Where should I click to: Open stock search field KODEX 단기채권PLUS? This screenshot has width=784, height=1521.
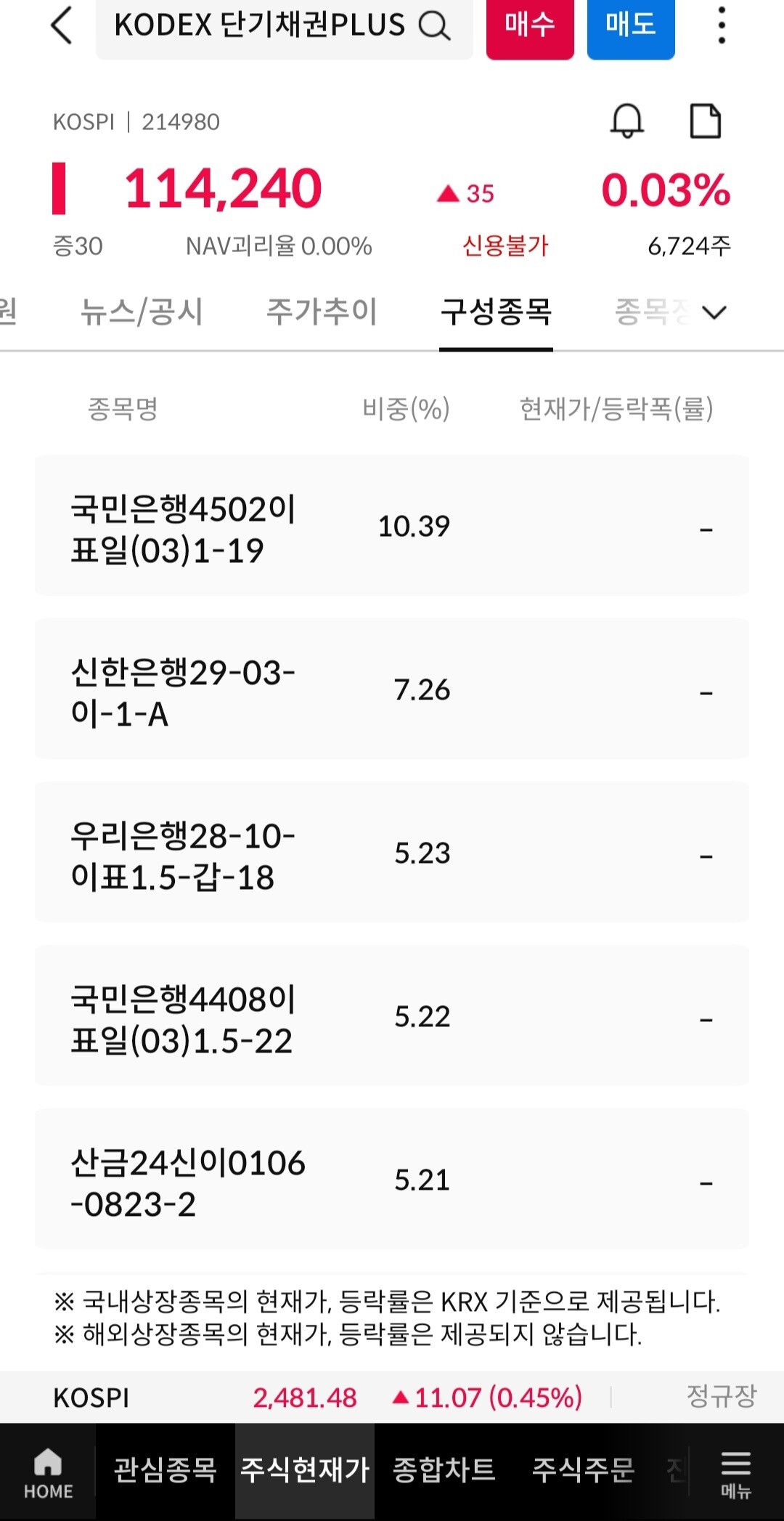(x=284, y=26)
